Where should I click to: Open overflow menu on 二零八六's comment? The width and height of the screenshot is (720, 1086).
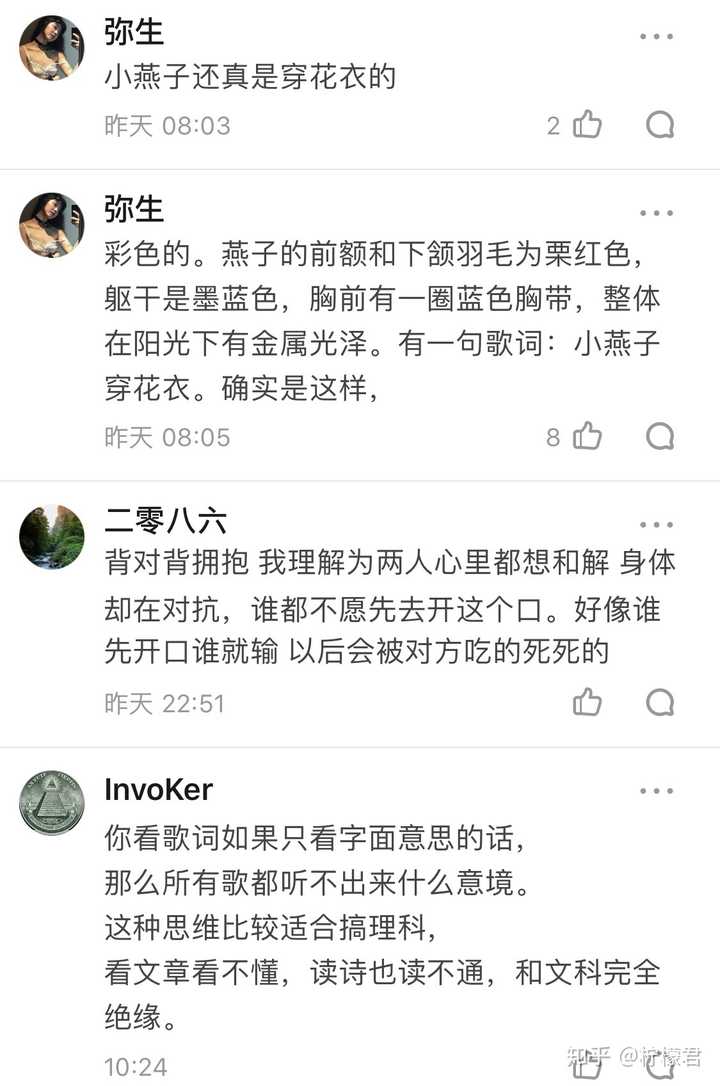click(x=656, y=525)
